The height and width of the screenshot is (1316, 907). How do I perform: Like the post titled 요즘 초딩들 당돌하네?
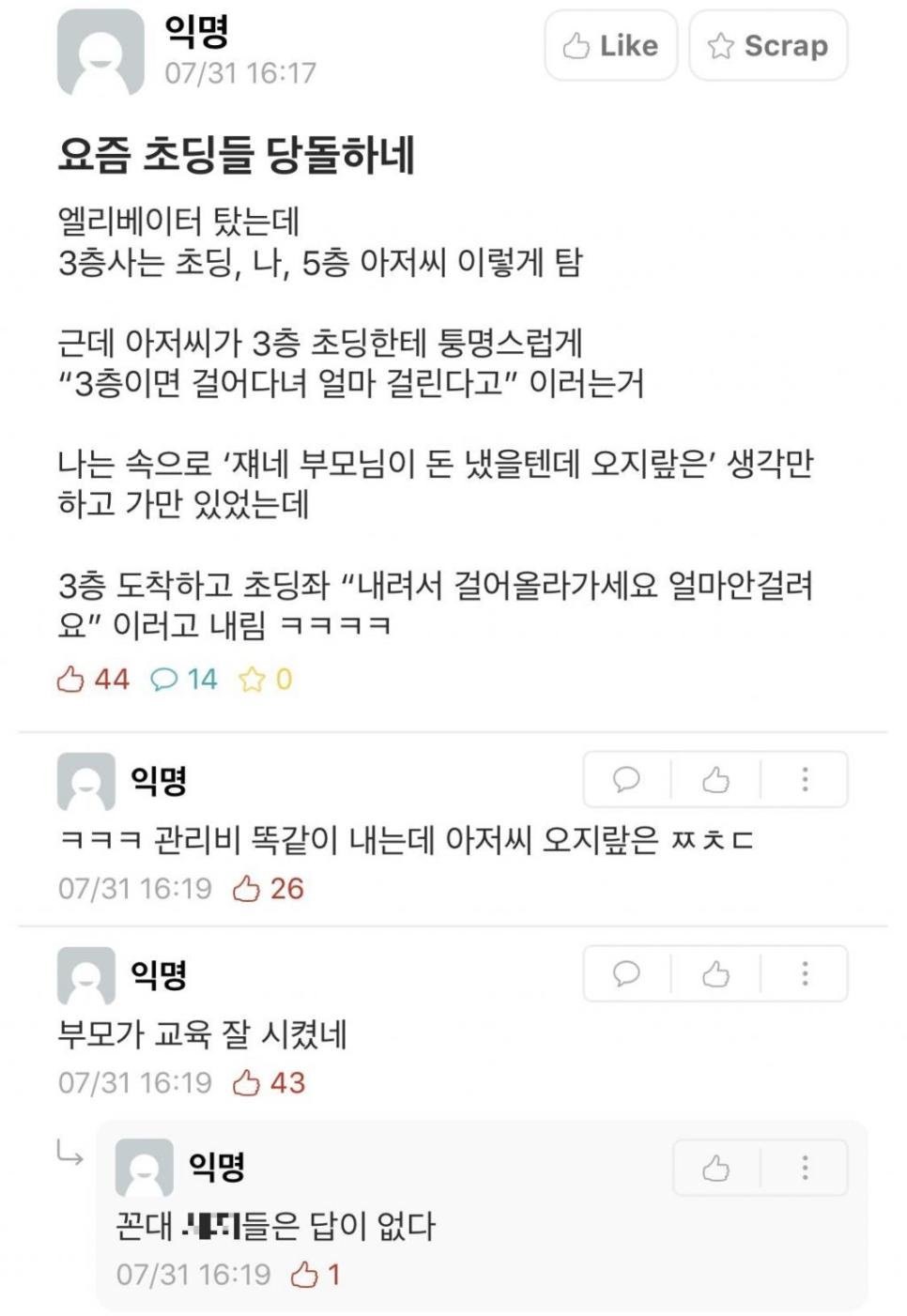(610, 45)
